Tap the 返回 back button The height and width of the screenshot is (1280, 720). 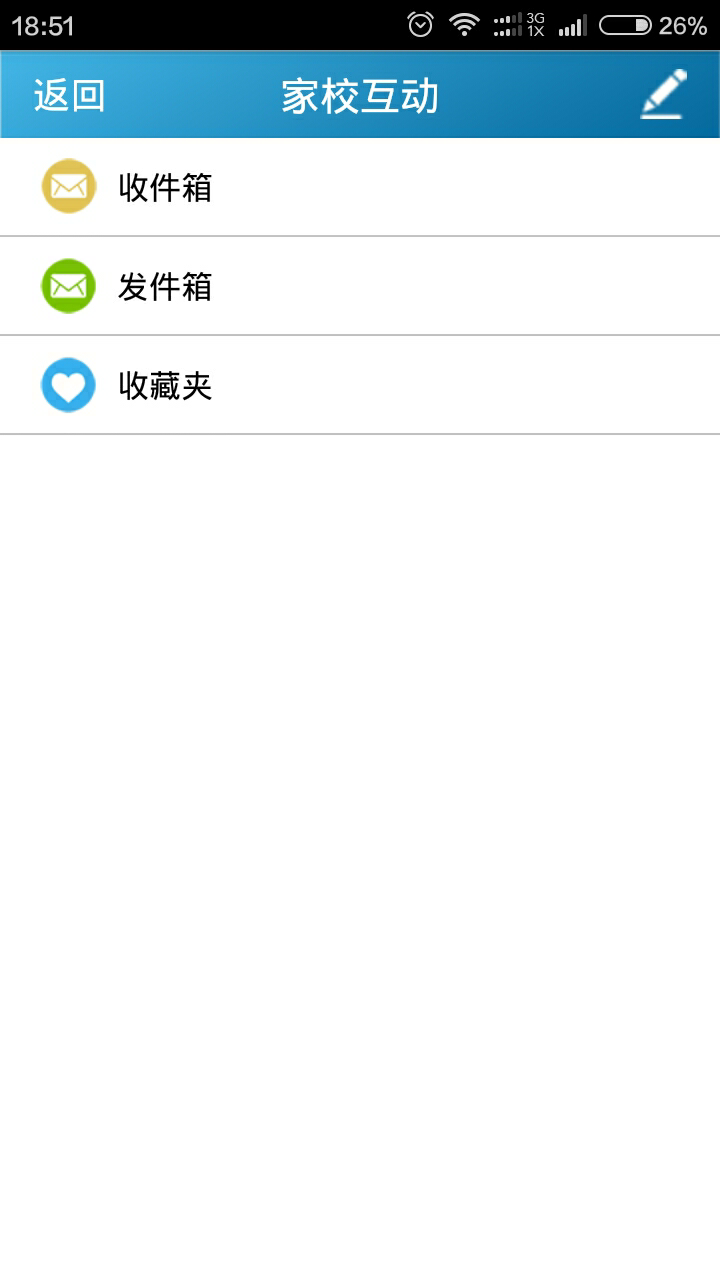pos(69,96)
